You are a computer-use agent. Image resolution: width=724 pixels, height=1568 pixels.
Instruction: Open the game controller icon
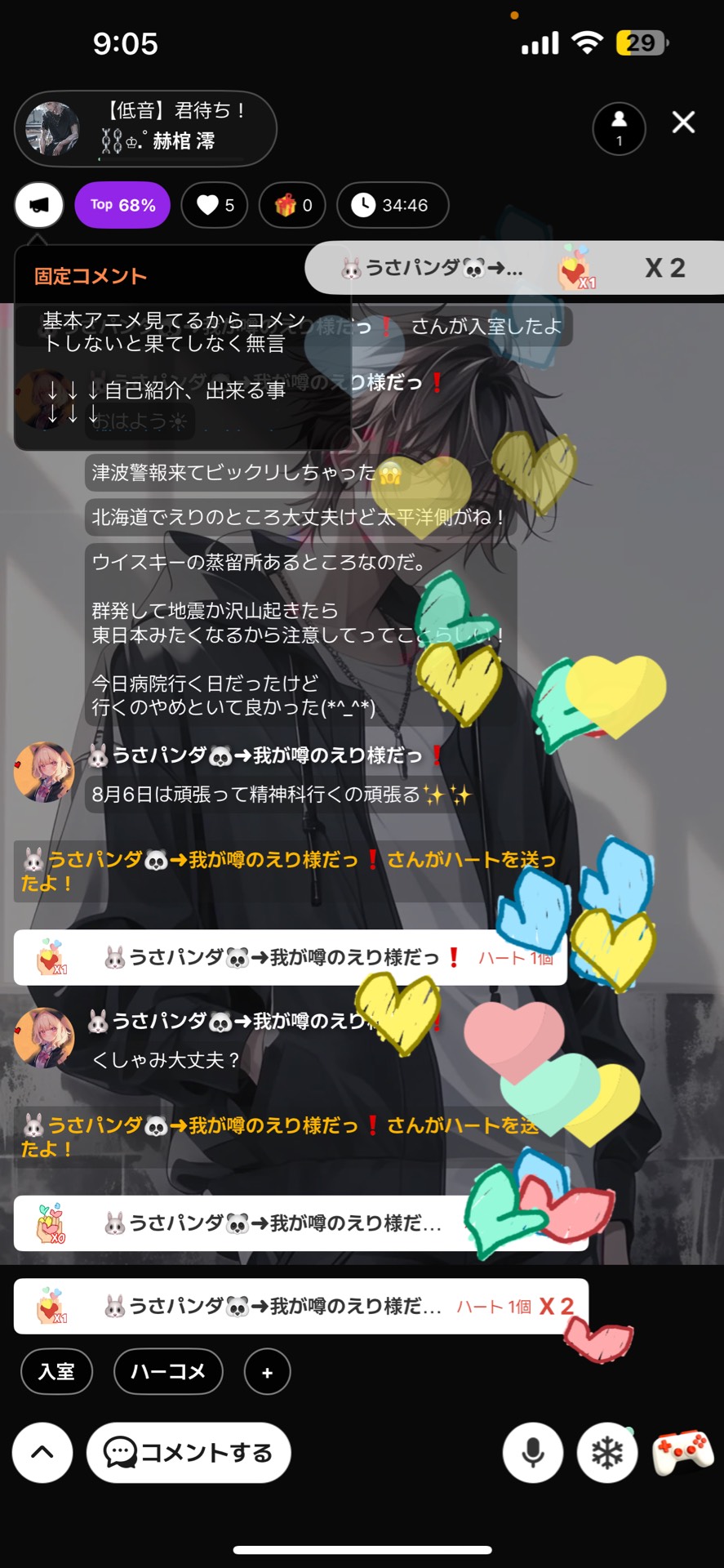pyautogui.click(x=682, y=1452)
